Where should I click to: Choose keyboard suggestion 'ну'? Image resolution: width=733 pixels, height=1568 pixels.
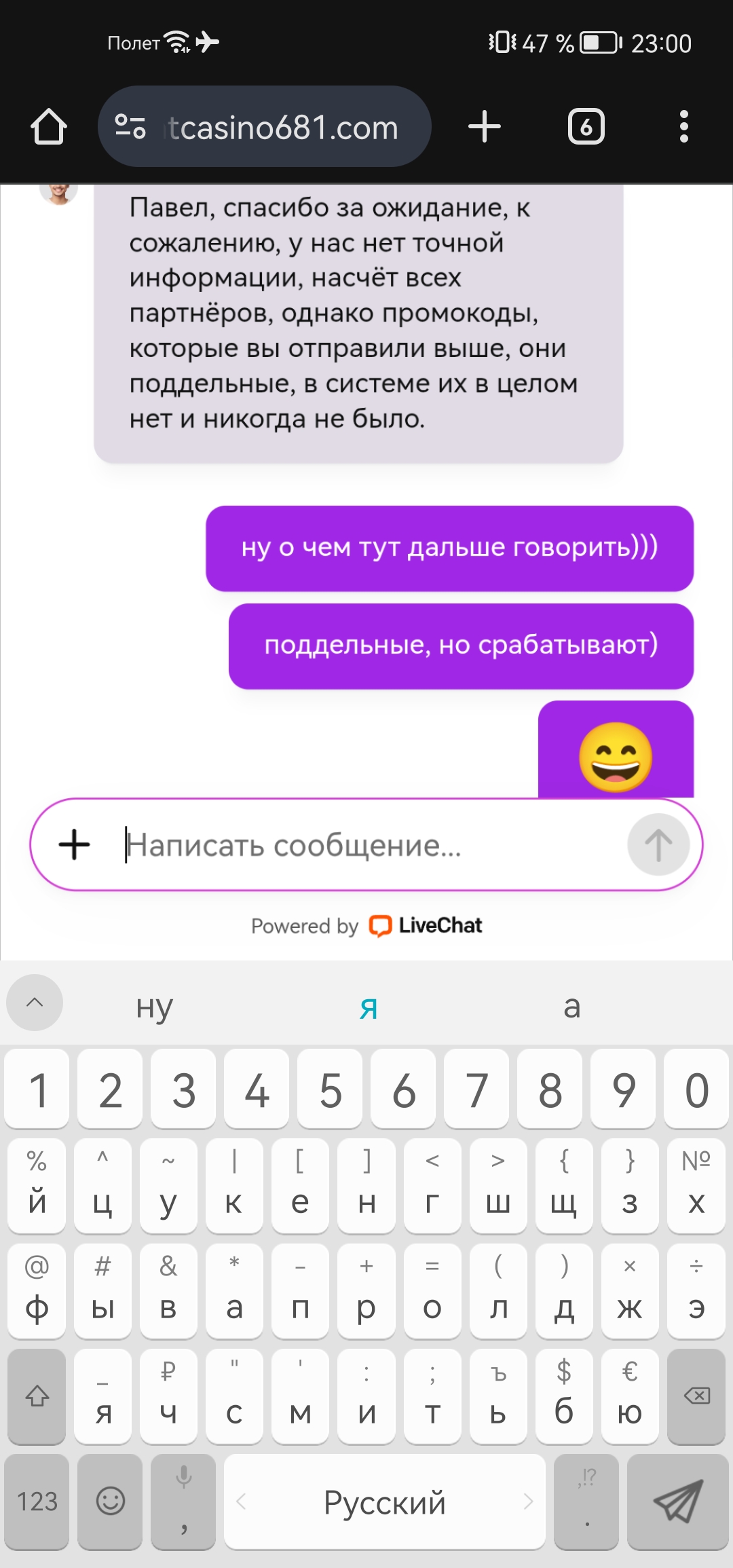coord(155,1007)
